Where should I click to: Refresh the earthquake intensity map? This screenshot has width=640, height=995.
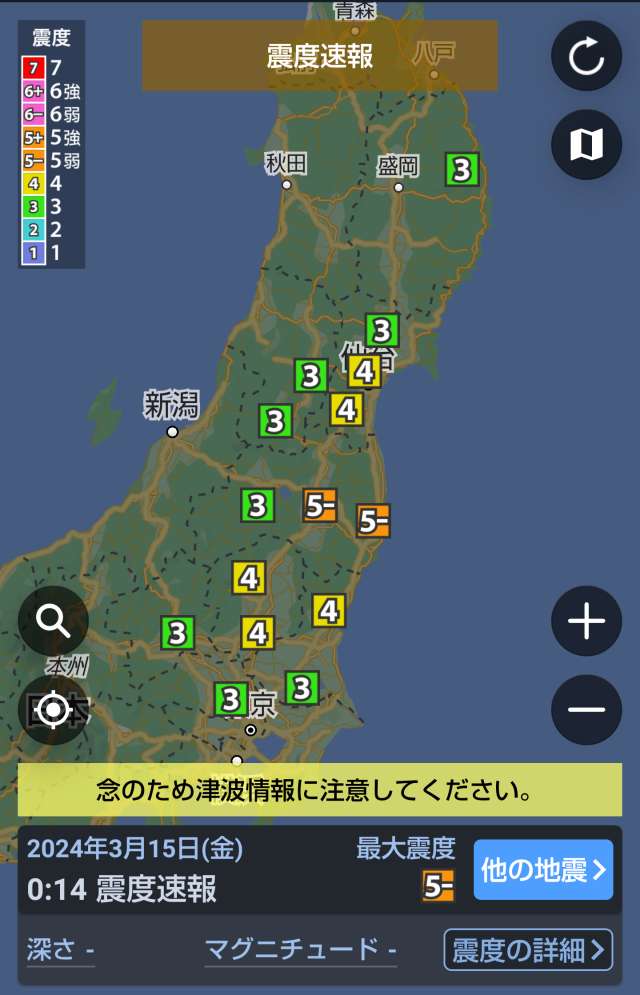pyautogui.click(x=586, y=56)
